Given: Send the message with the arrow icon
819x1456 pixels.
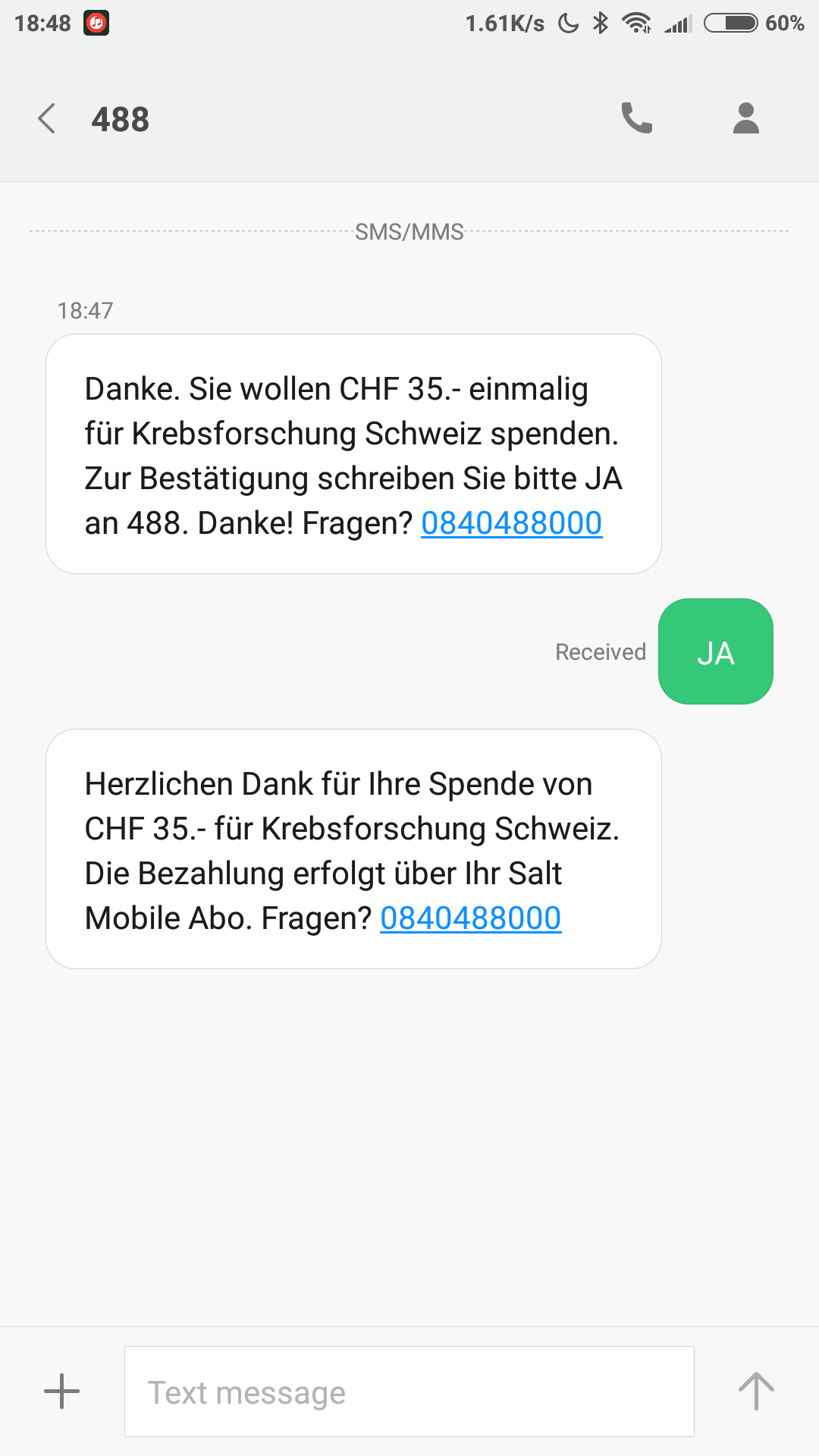Looking at the screenshot, I should click(x=756, y=1392).
